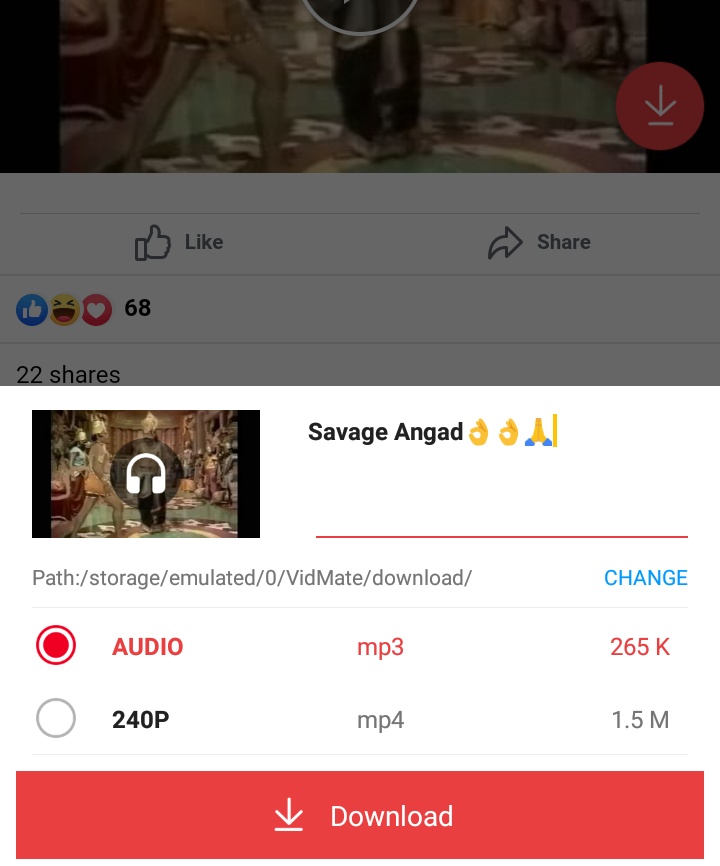This screenshot has width=720, height=866.
Task: Like the video post
Action: 180,242
